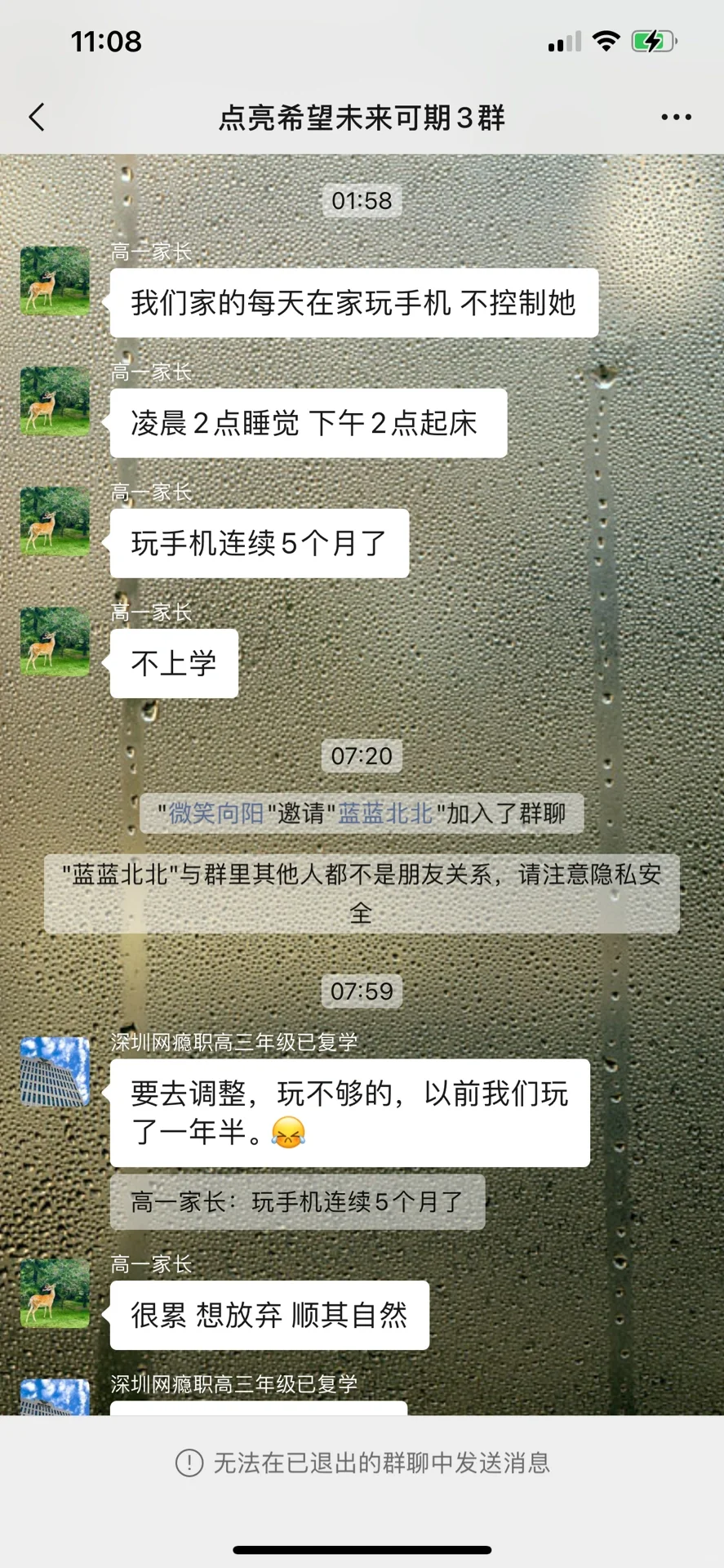724x1568 pixels.
Task: Tap the 很累 想放弃 顺其自然 bubble
Action: [269, 1316]
